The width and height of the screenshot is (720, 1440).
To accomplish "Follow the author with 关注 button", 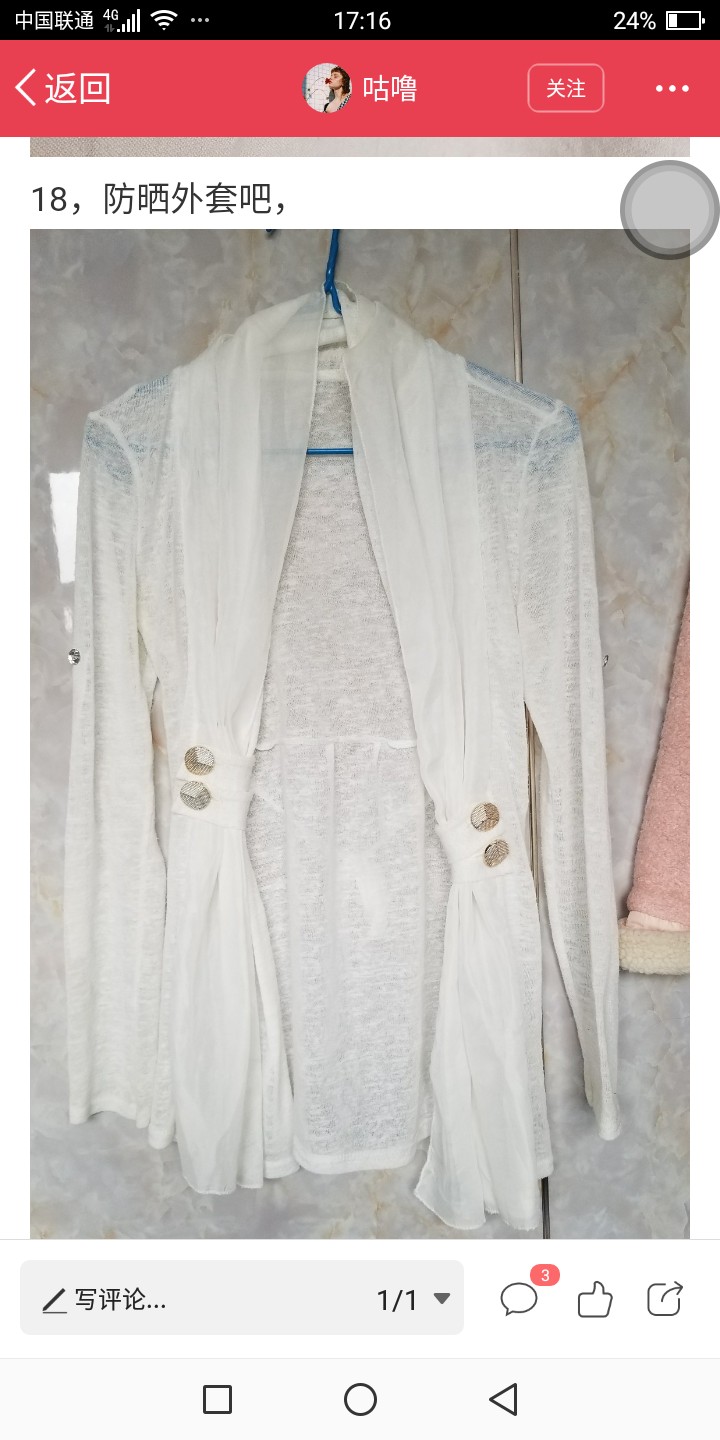I will (566, 88).
